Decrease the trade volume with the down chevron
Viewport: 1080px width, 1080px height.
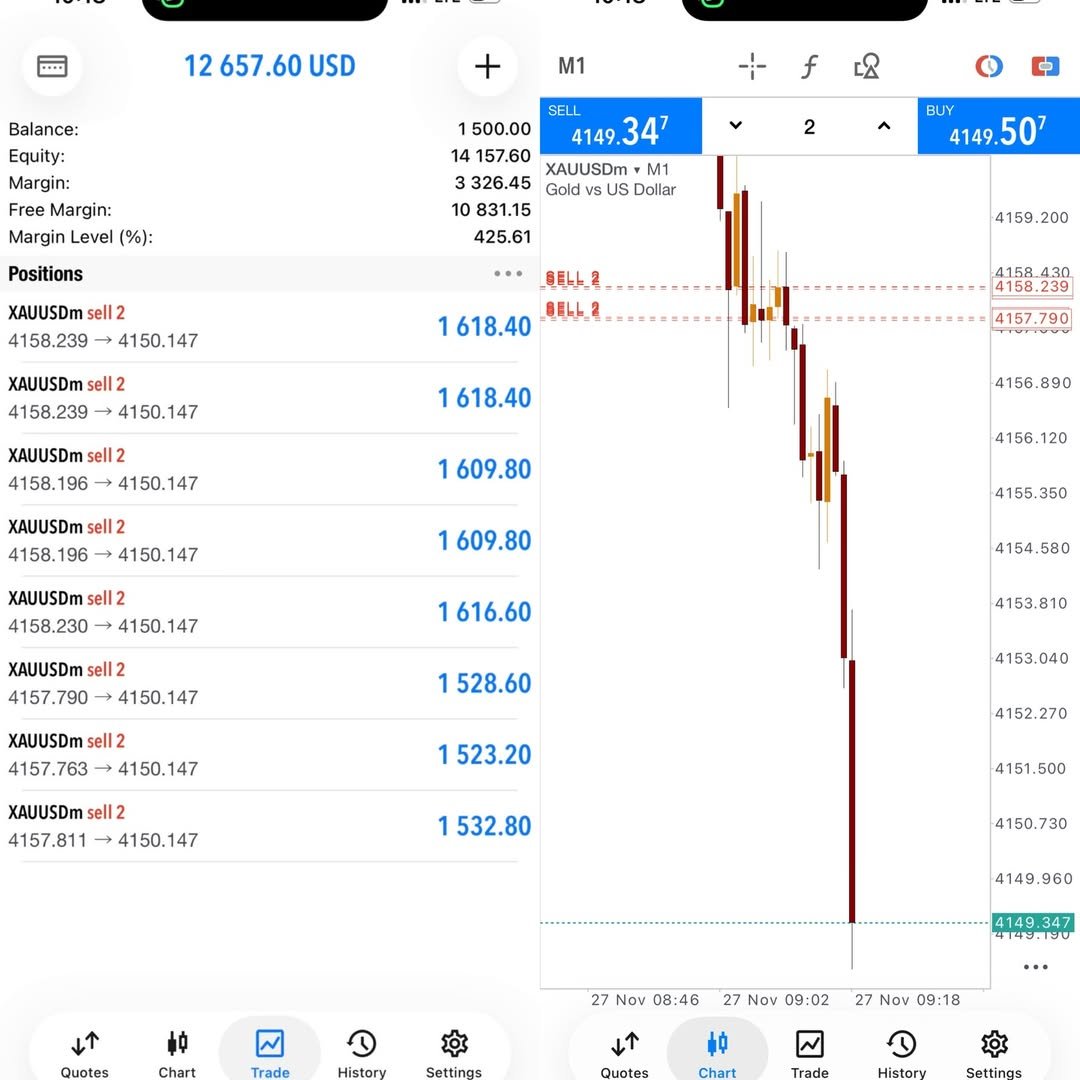pyautogui.click(x=736, y=126)
